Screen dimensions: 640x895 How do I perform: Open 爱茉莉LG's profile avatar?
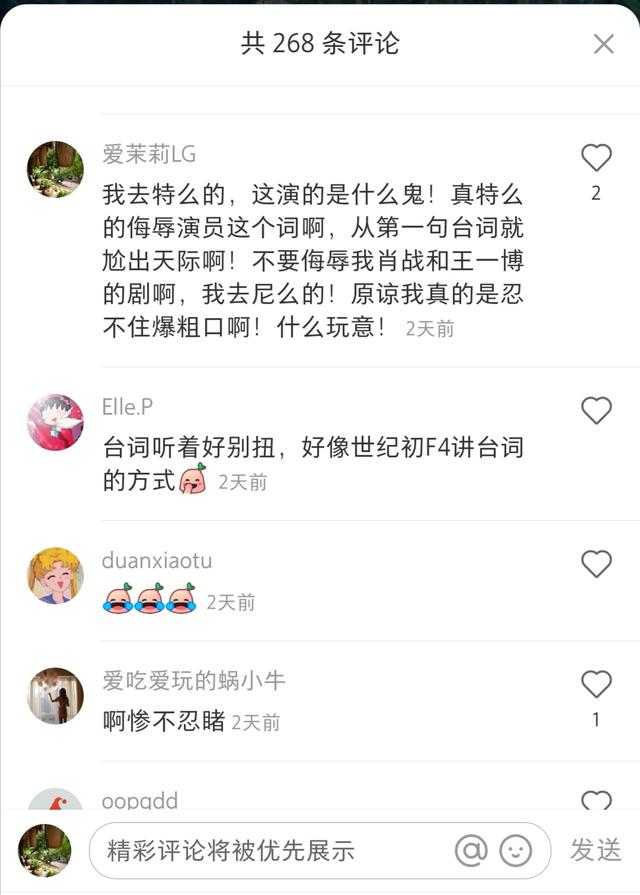55,169
